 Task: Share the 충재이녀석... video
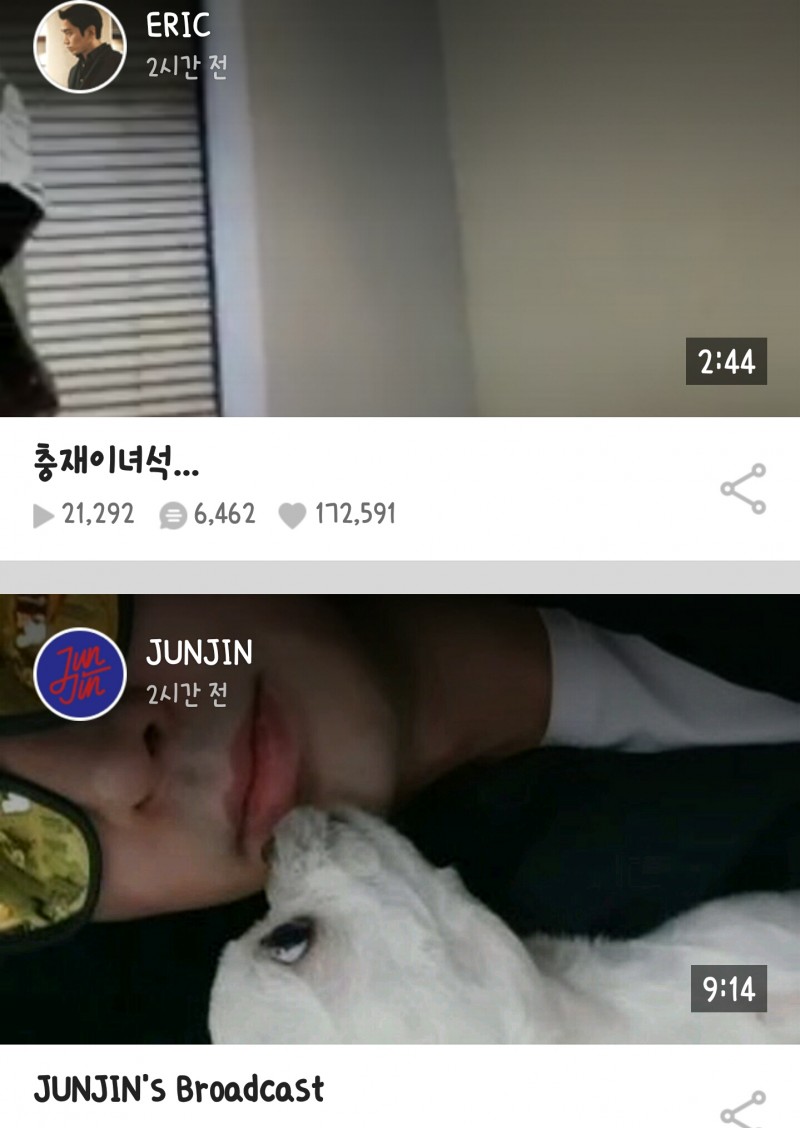point(743,489)
